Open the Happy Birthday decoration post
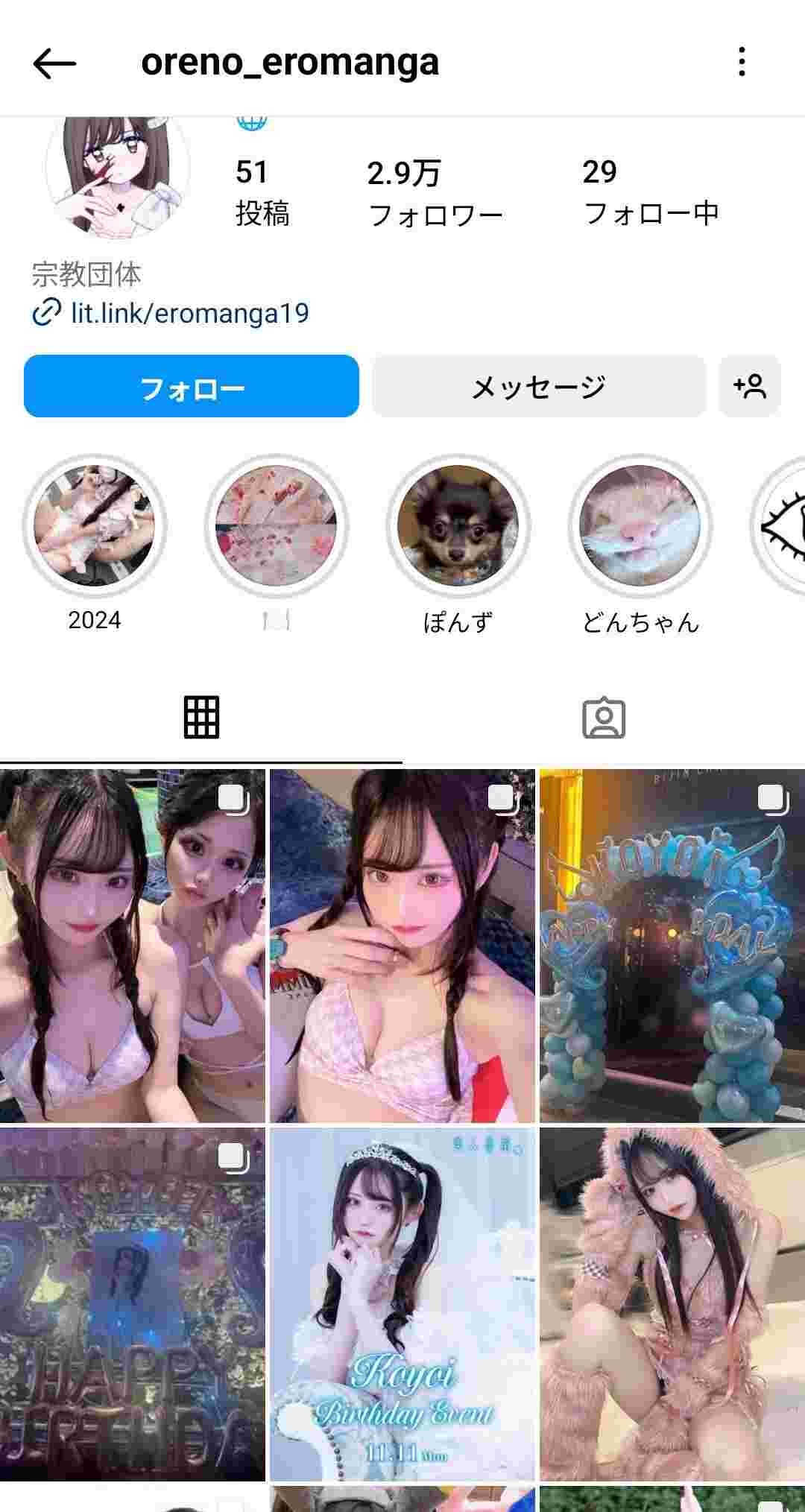Image resolution: width=805 pixels, height=1512 pixels. coord(133,1304)
